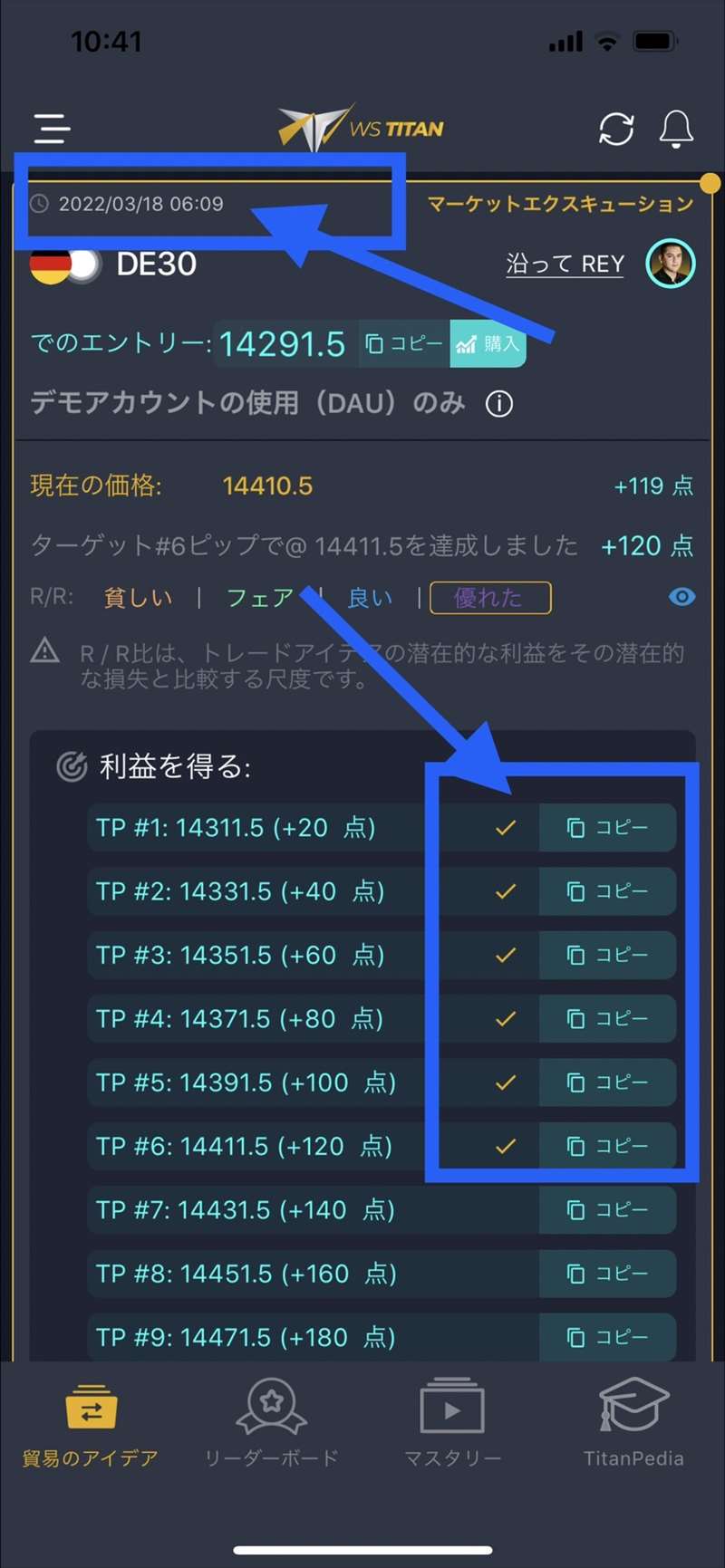Copy TP #2 value 14331.5
725x1568 pixels.
pos(607,891)
